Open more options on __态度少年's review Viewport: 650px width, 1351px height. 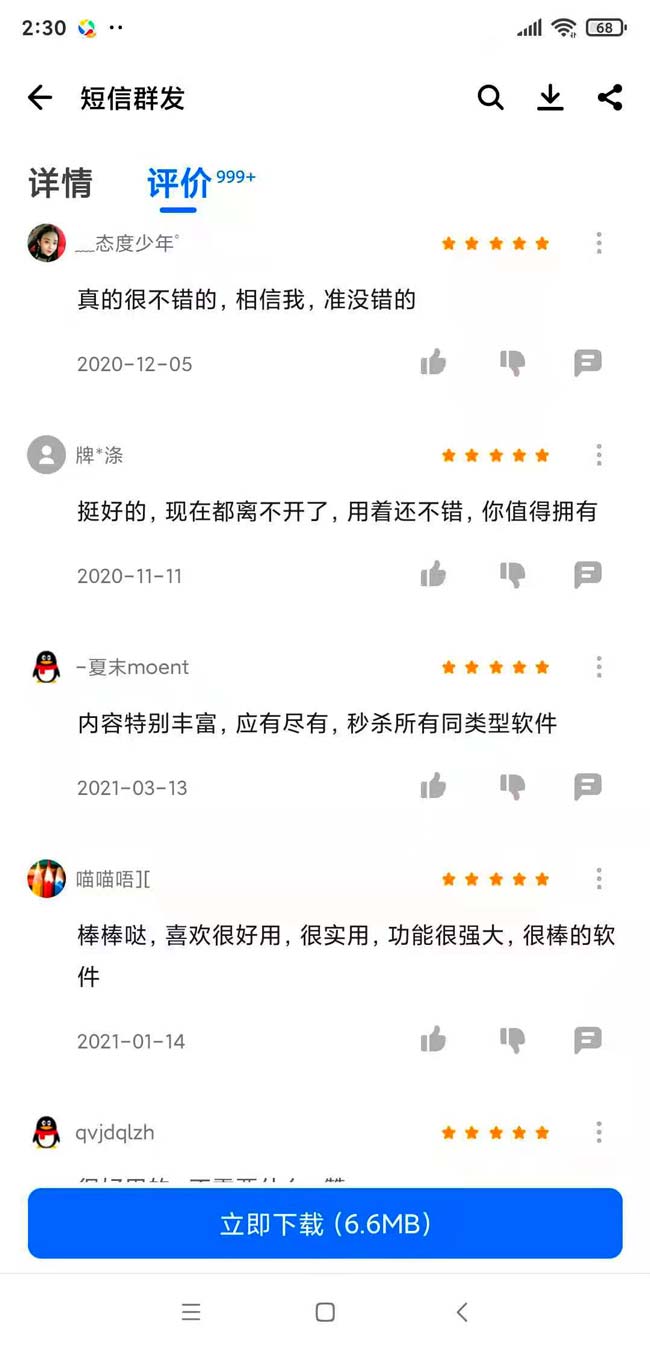coord(599,243)
